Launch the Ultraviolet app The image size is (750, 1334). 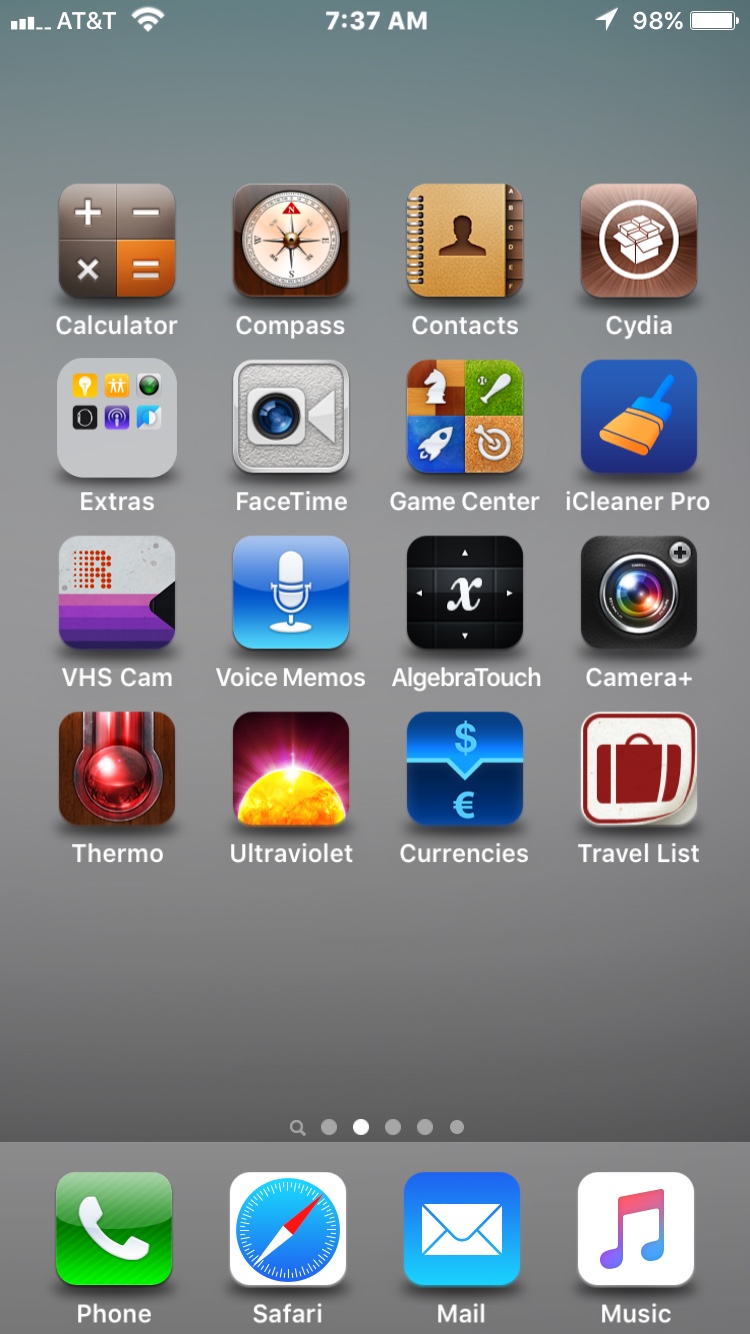[x=291, y=769]
